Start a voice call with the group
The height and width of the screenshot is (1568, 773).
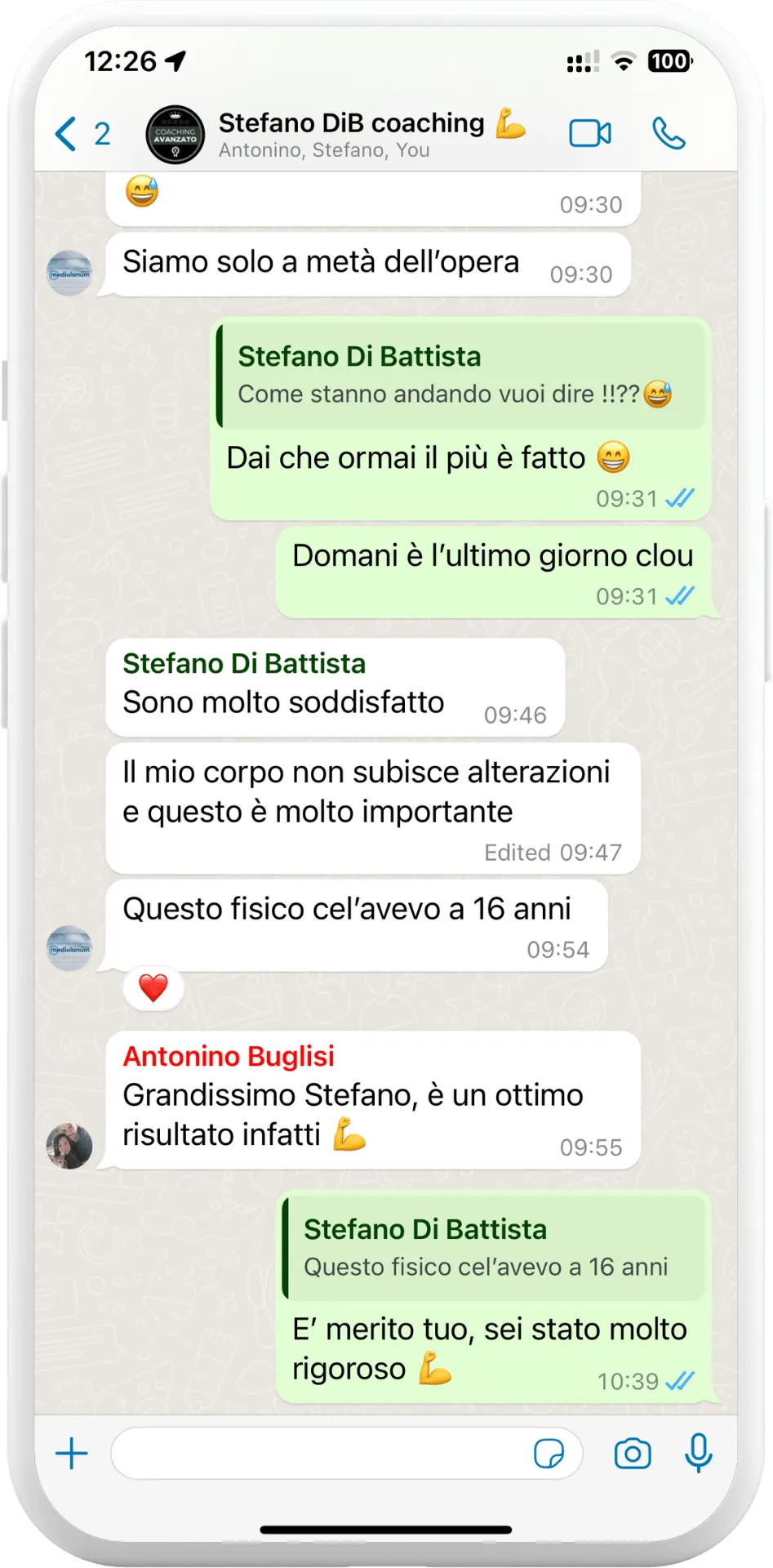click(x=669, y=133)
